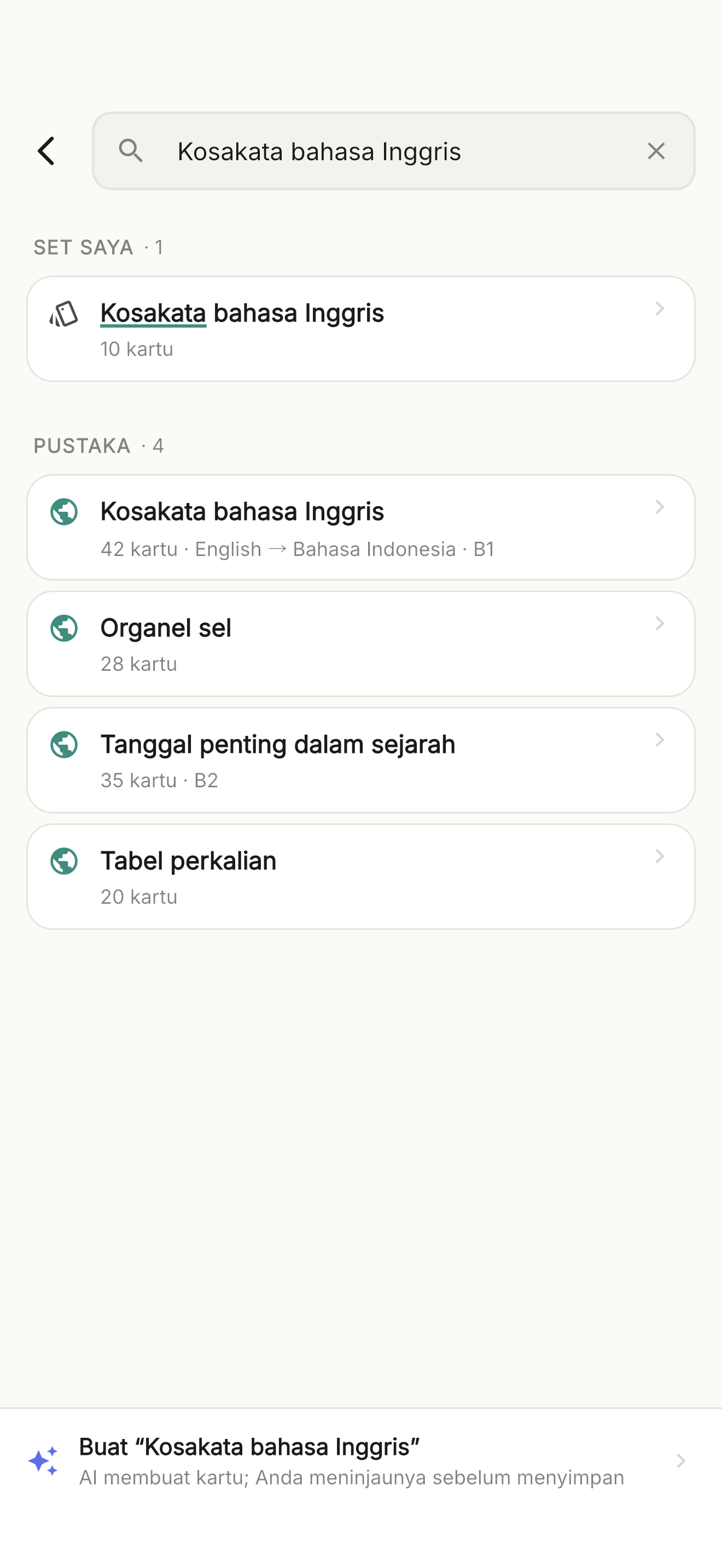Open library set with 42 kartu
722x1568 pixels.
coord(361,527)
